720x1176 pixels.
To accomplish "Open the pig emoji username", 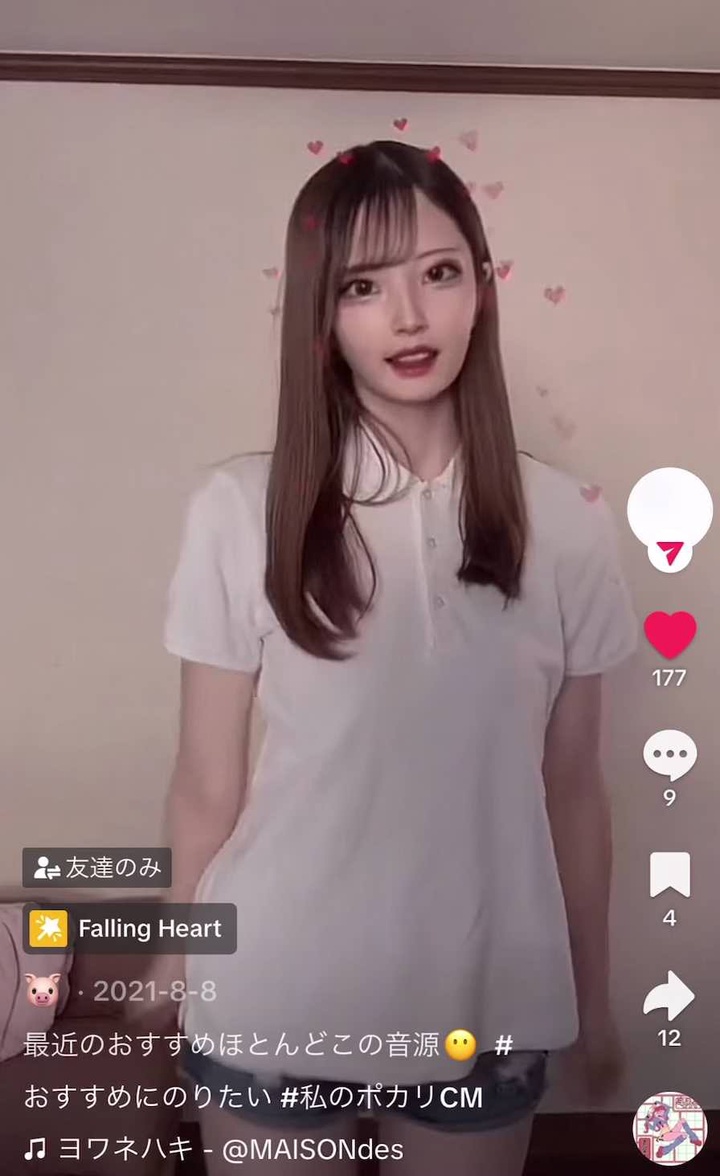I will pos(43,991).
